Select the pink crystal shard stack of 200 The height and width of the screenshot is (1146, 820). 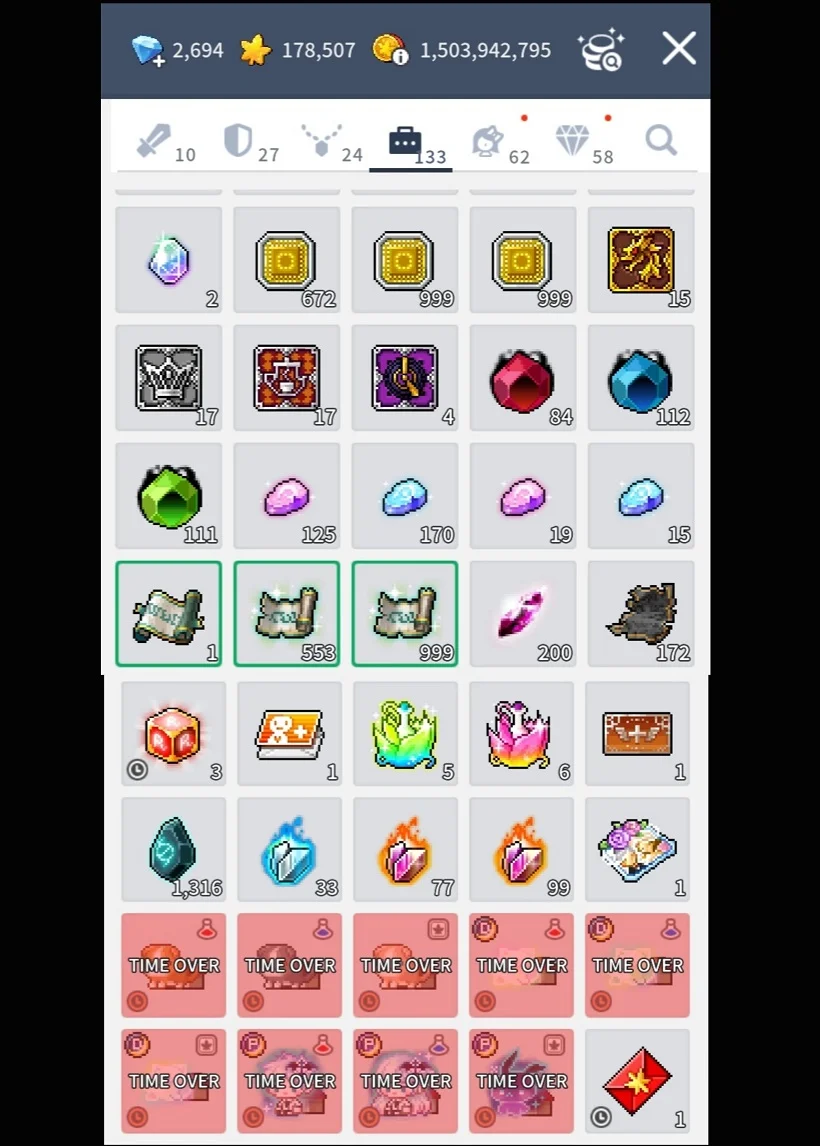[522, 614]
